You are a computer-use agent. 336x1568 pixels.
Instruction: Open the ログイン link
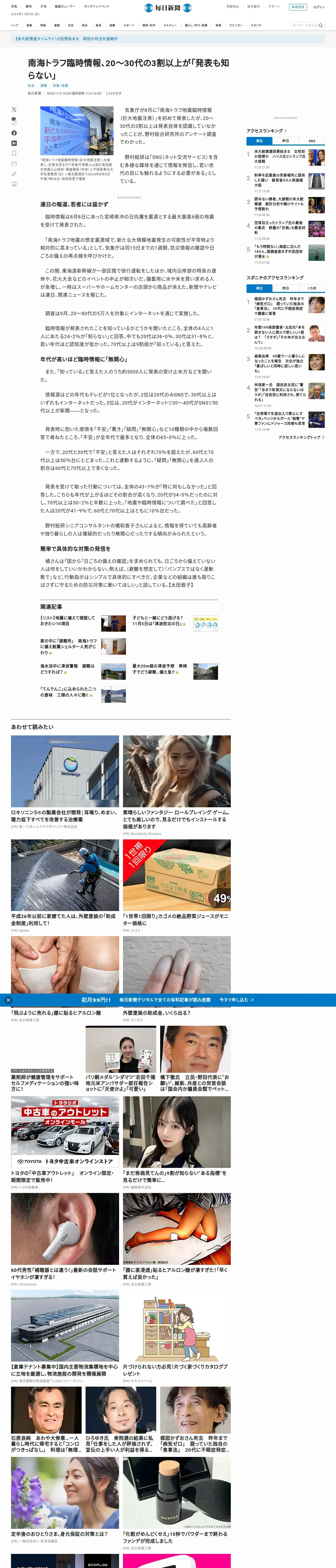pyautogui.click(x=319, y=7)
